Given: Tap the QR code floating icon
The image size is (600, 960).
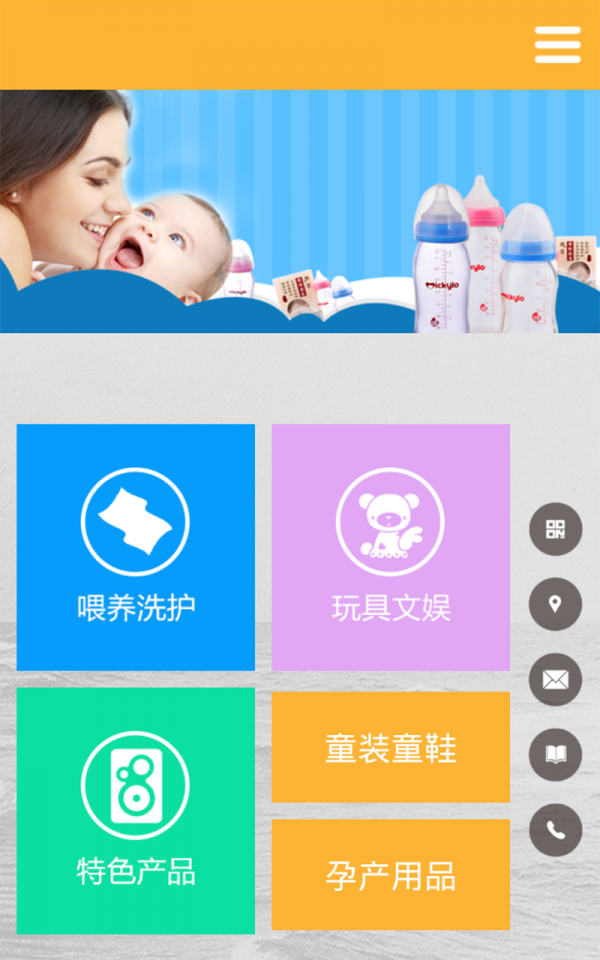Looking at the screenshot, I should pyautogui.click(x=555, y=529).
